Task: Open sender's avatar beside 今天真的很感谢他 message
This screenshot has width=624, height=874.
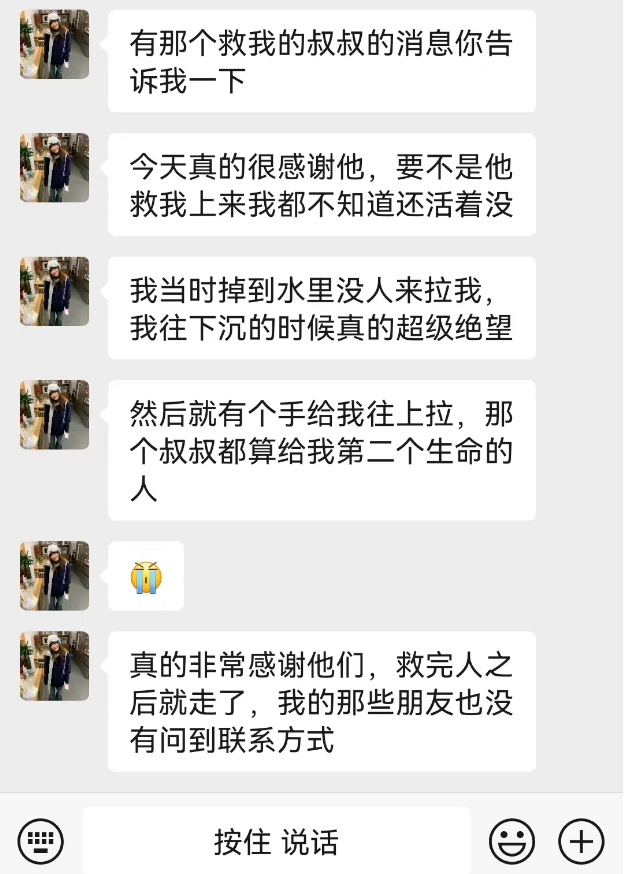Action: pos(54,168)
